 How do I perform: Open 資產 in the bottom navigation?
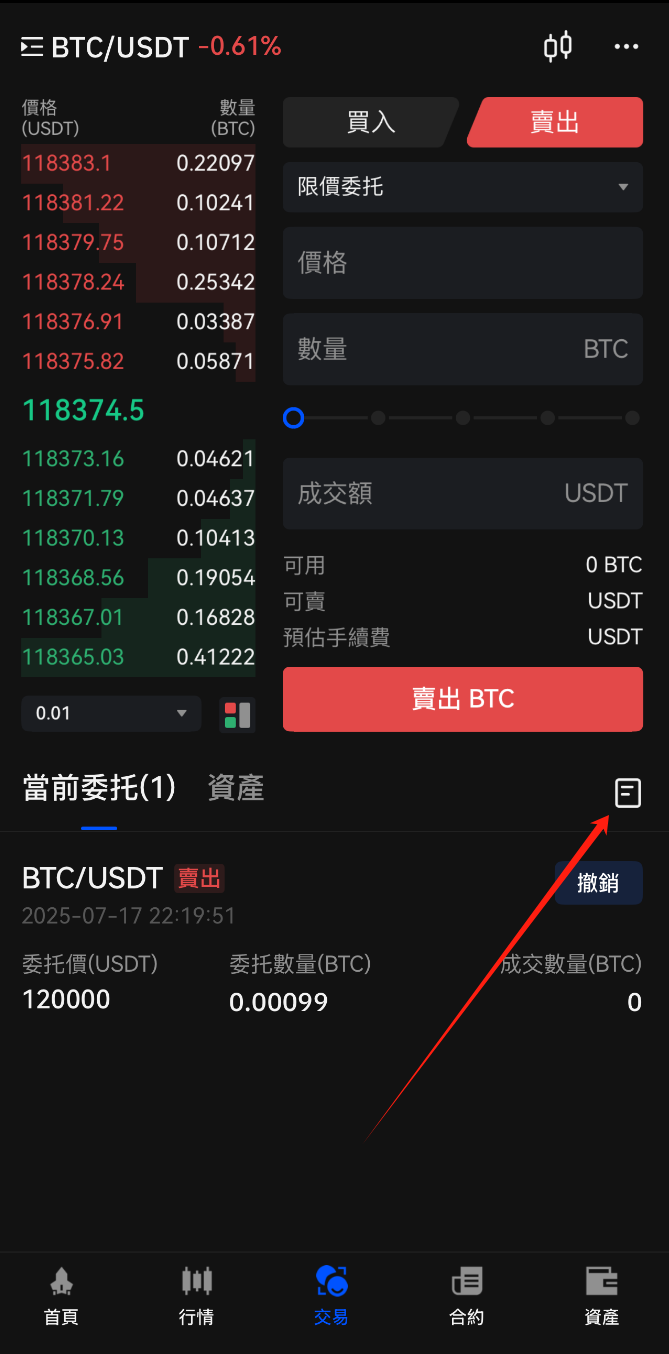click(602, 1297)
